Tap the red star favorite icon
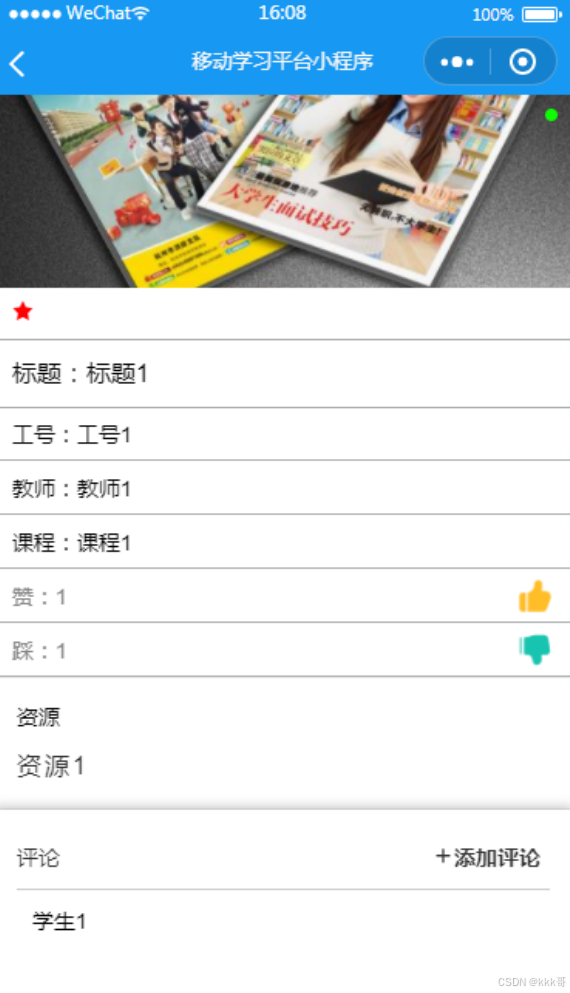570x993 pixels. [x=23, y=311]
